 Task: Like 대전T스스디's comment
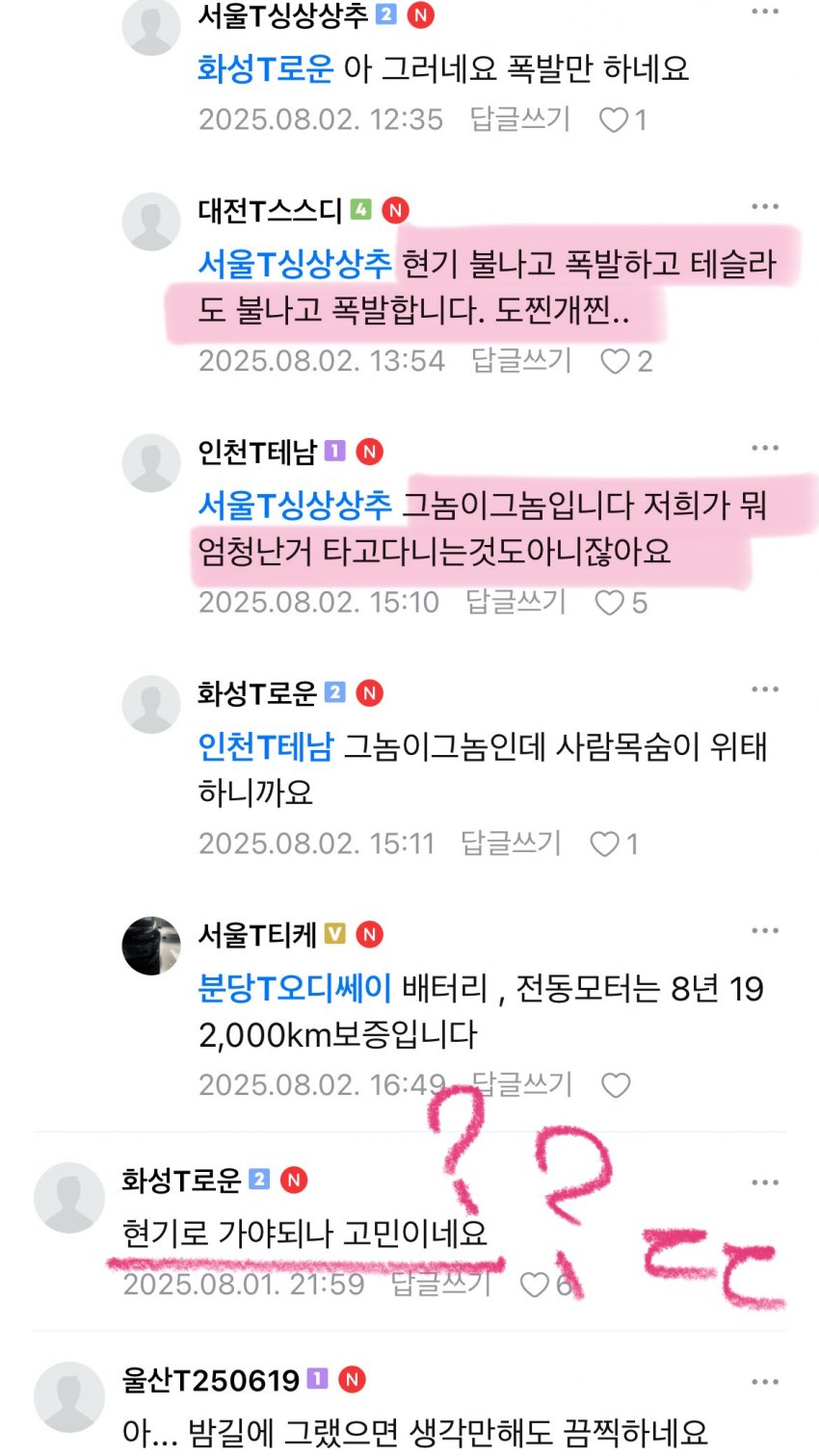click(615, 361)
